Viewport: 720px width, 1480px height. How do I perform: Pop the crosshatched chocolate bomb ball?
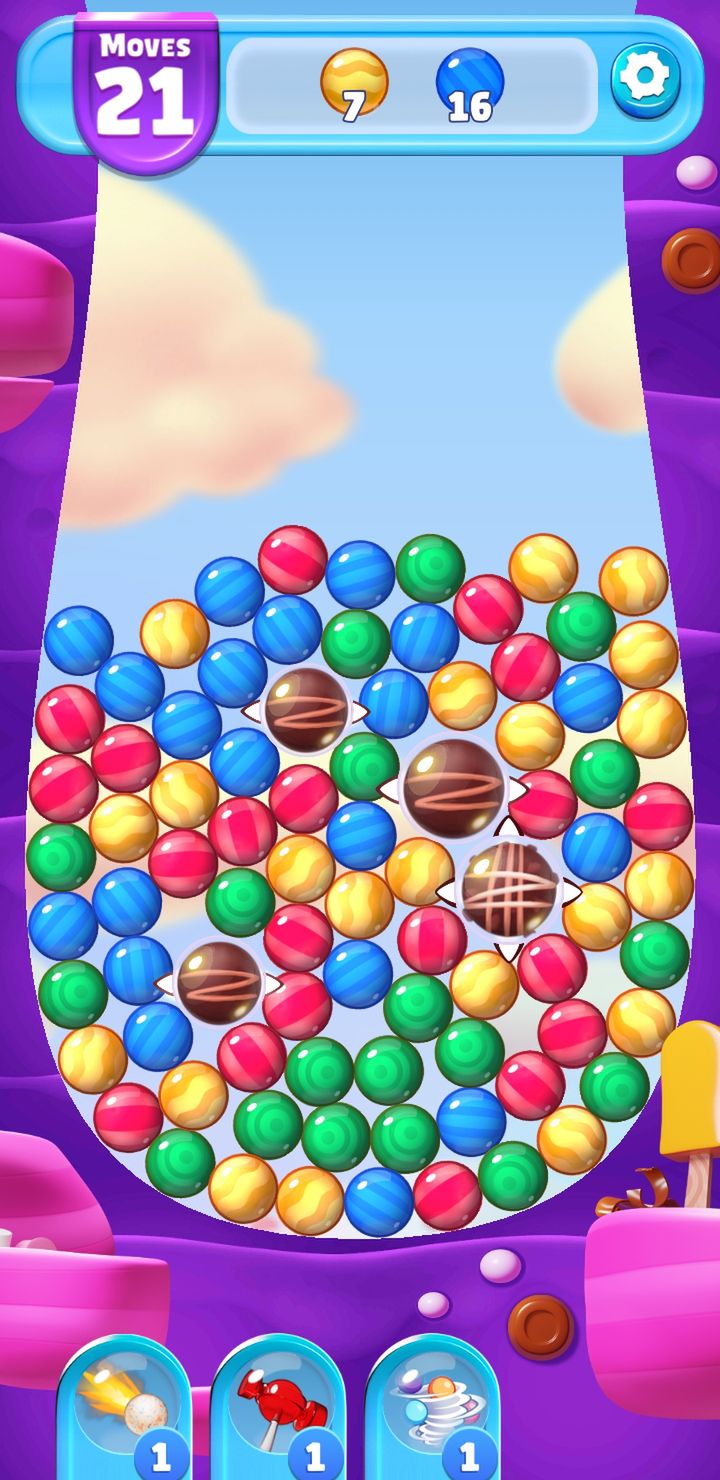coord(508,889)
